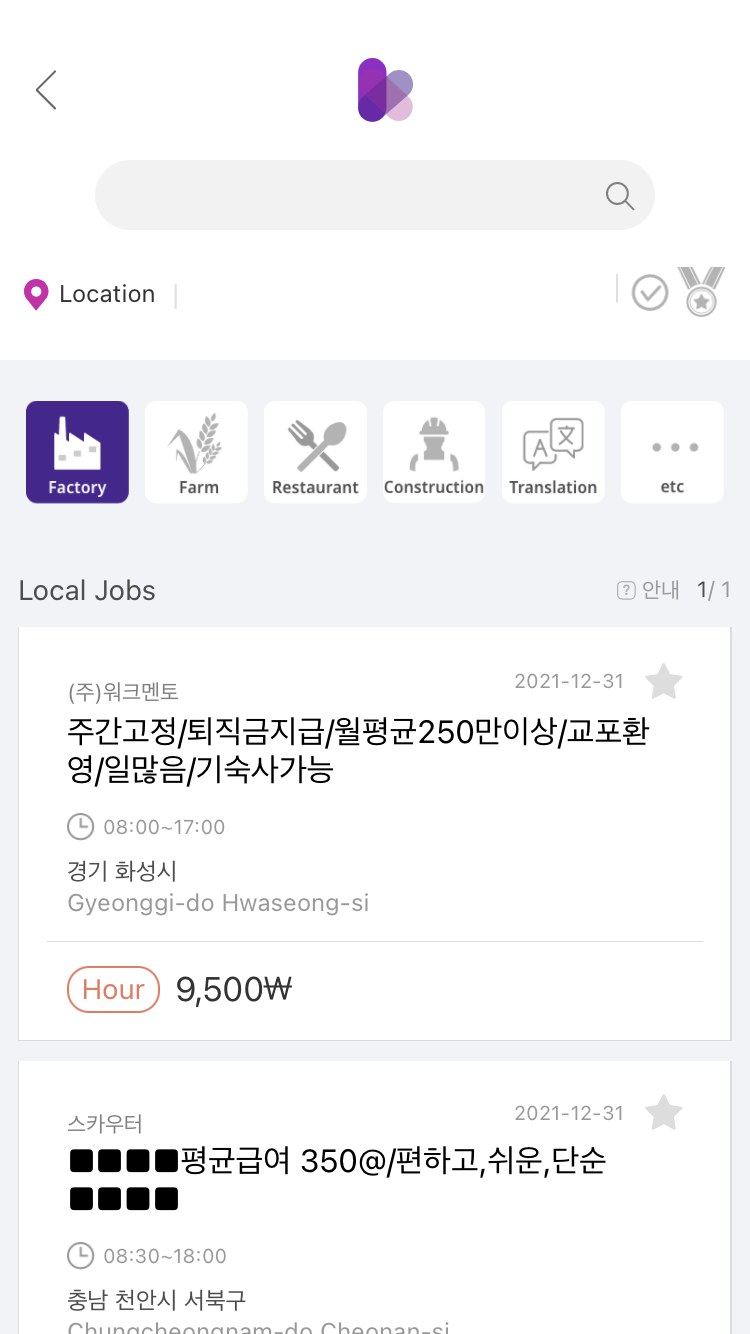
Task: Switch to Construction jobs
Action: (x=434, y=452)
